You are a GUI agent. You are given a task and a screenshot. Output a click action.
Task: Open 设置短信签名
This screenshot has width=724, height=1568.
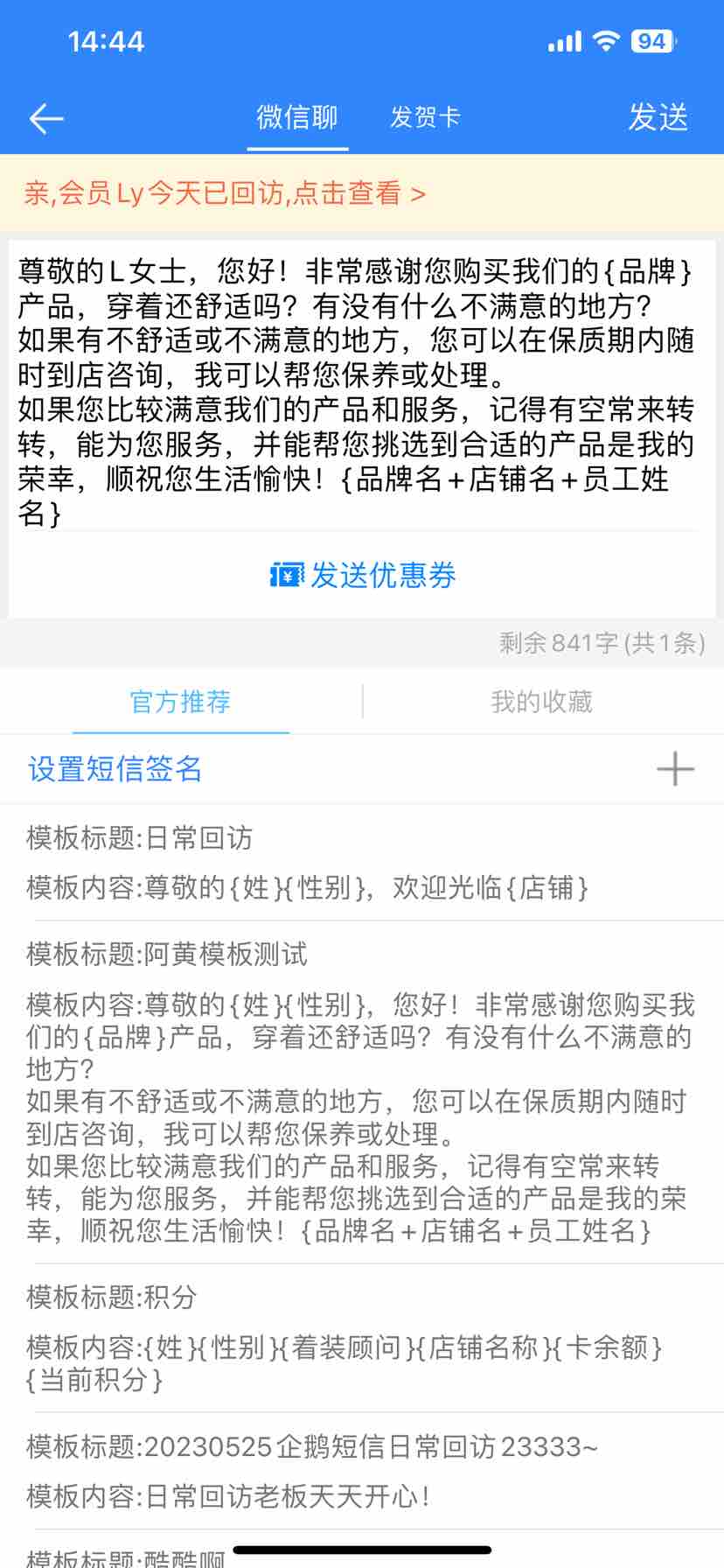[x=115, y=769]
